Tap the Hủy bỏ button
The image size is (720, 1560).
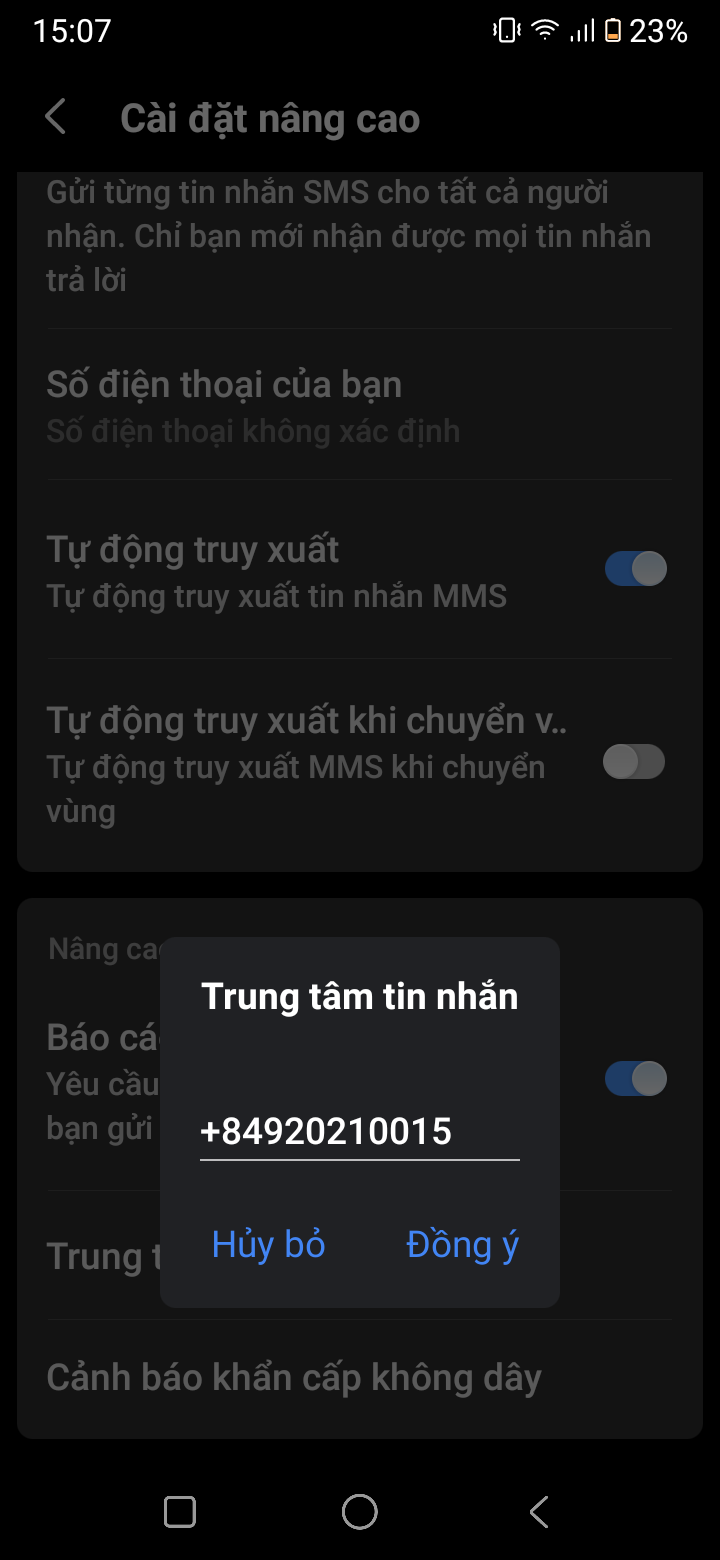coord(268,1245)
